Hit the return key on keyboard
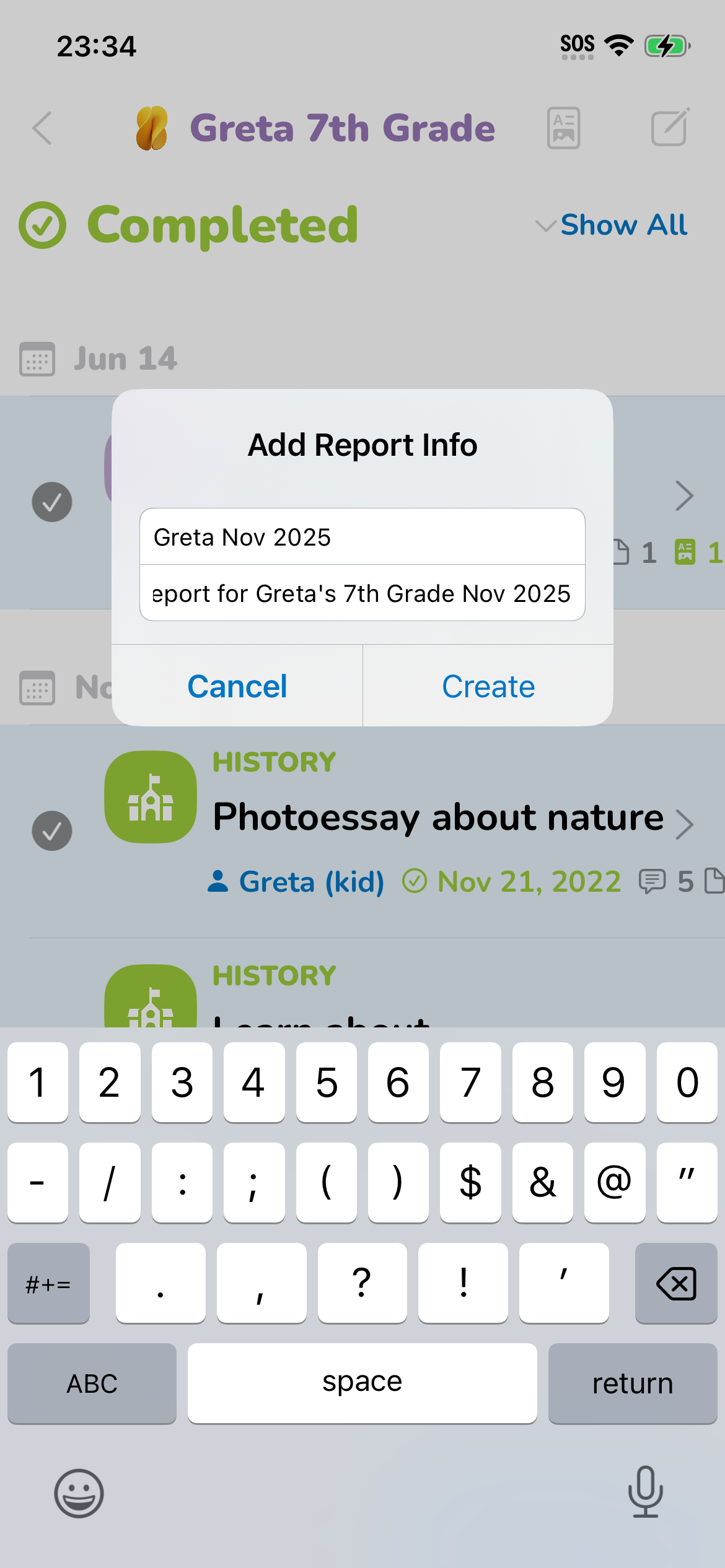 632,1383
